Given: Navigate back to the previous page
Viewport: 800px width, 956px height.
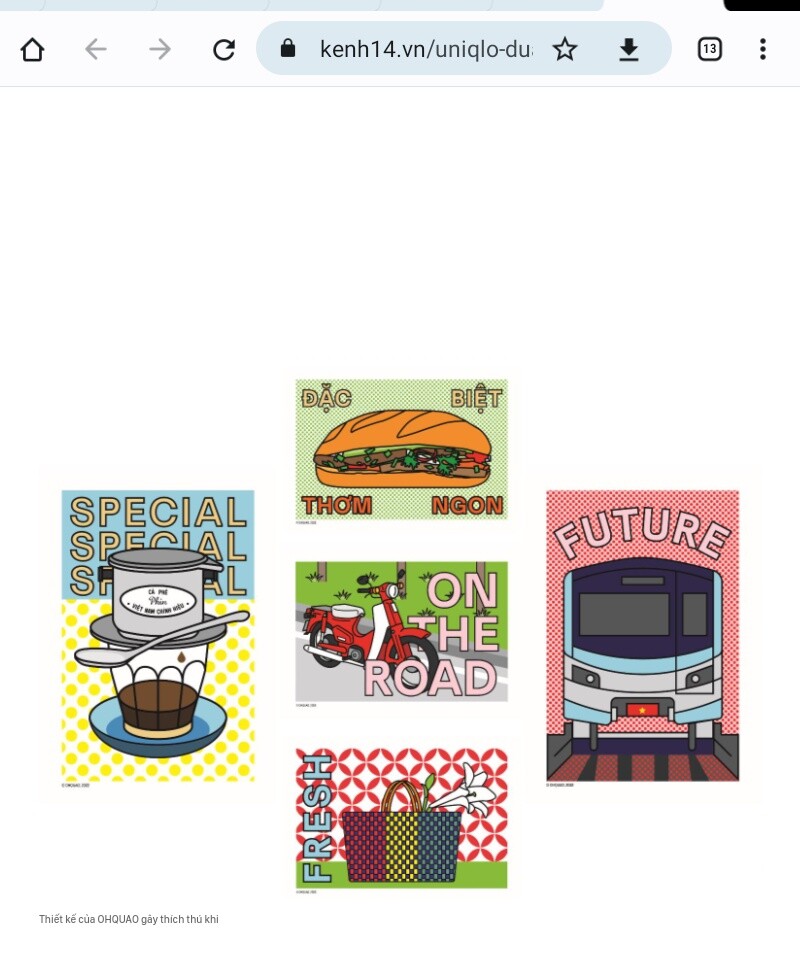Looking at the screenshot, I should pos(96,49).
